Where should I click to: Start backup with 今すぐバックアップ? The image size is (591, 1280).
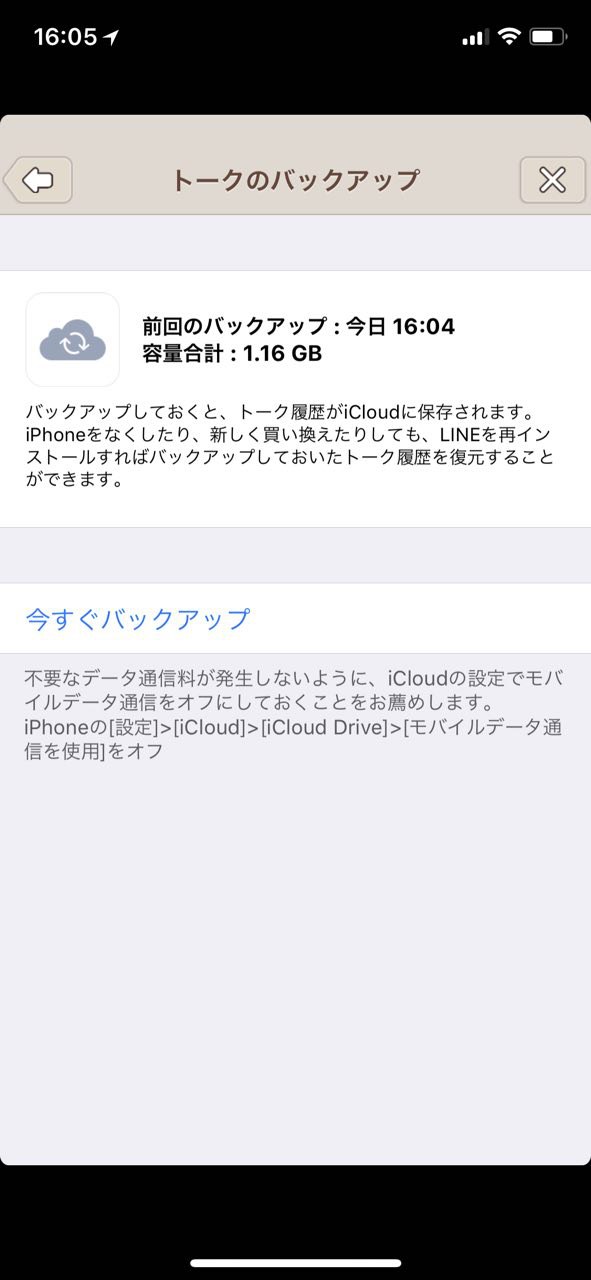[295, 619]
